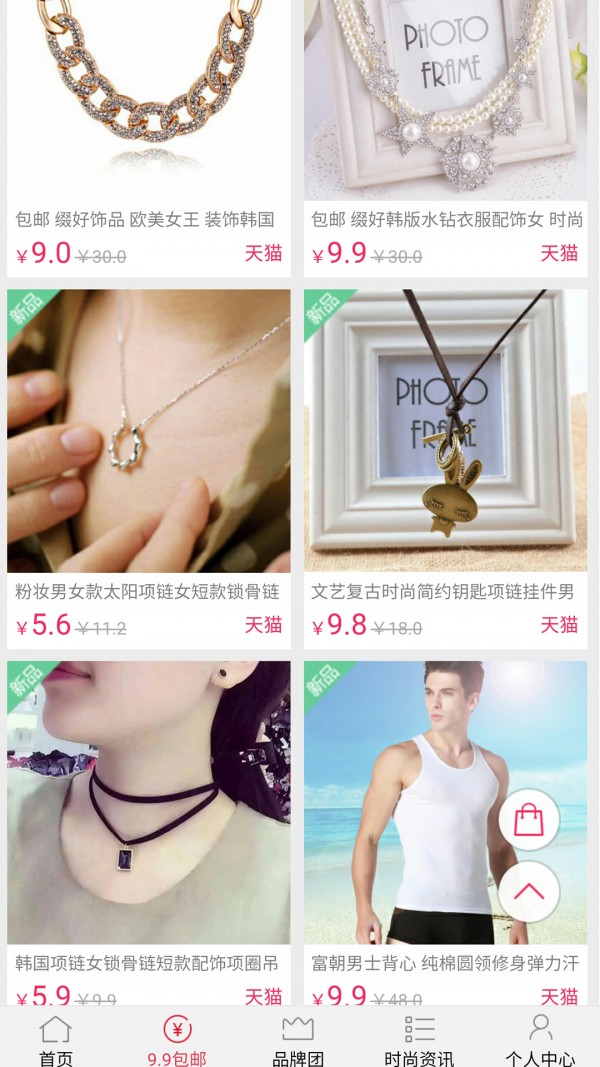Open the 时尚资讯 tab

[x=419, y=1040]
